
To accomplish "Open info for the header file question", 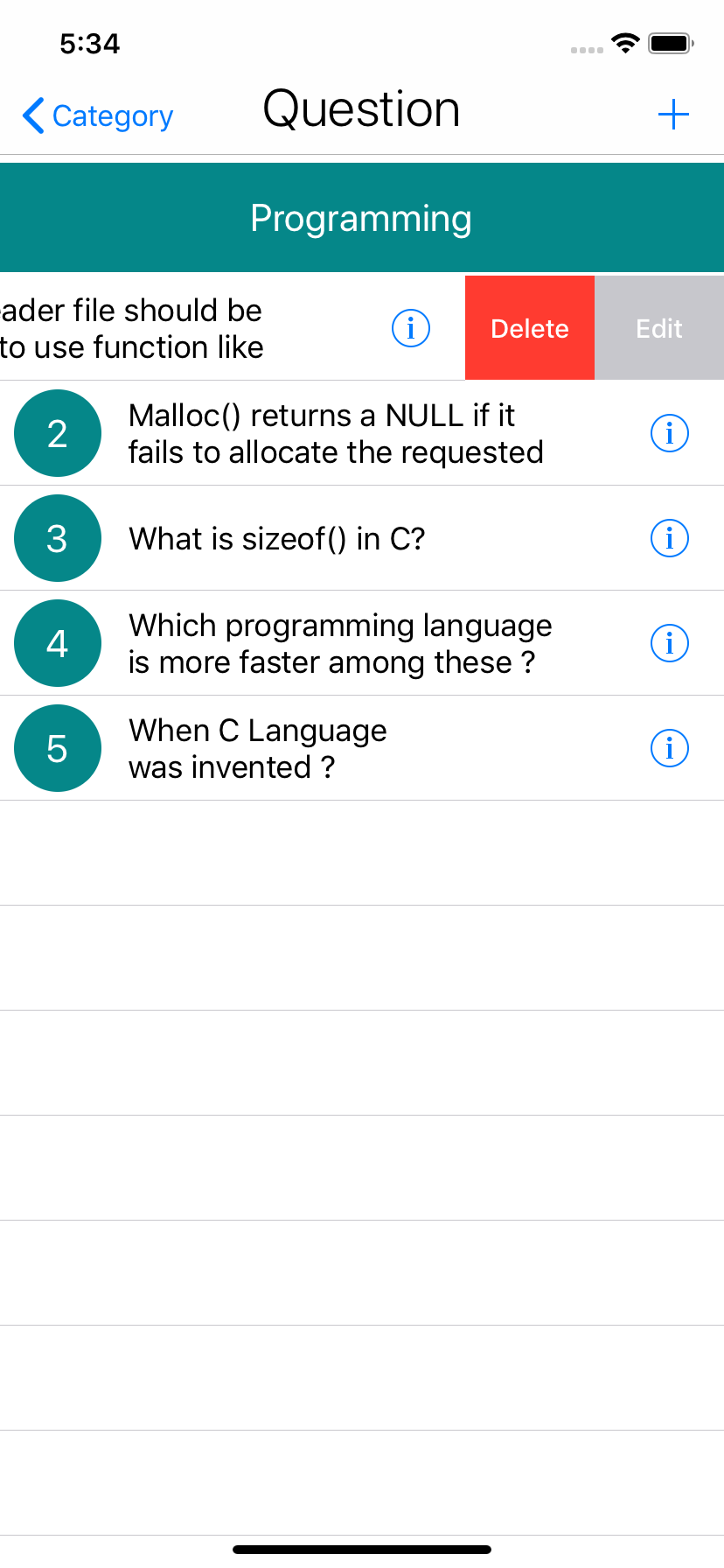I will pos(410,328).
